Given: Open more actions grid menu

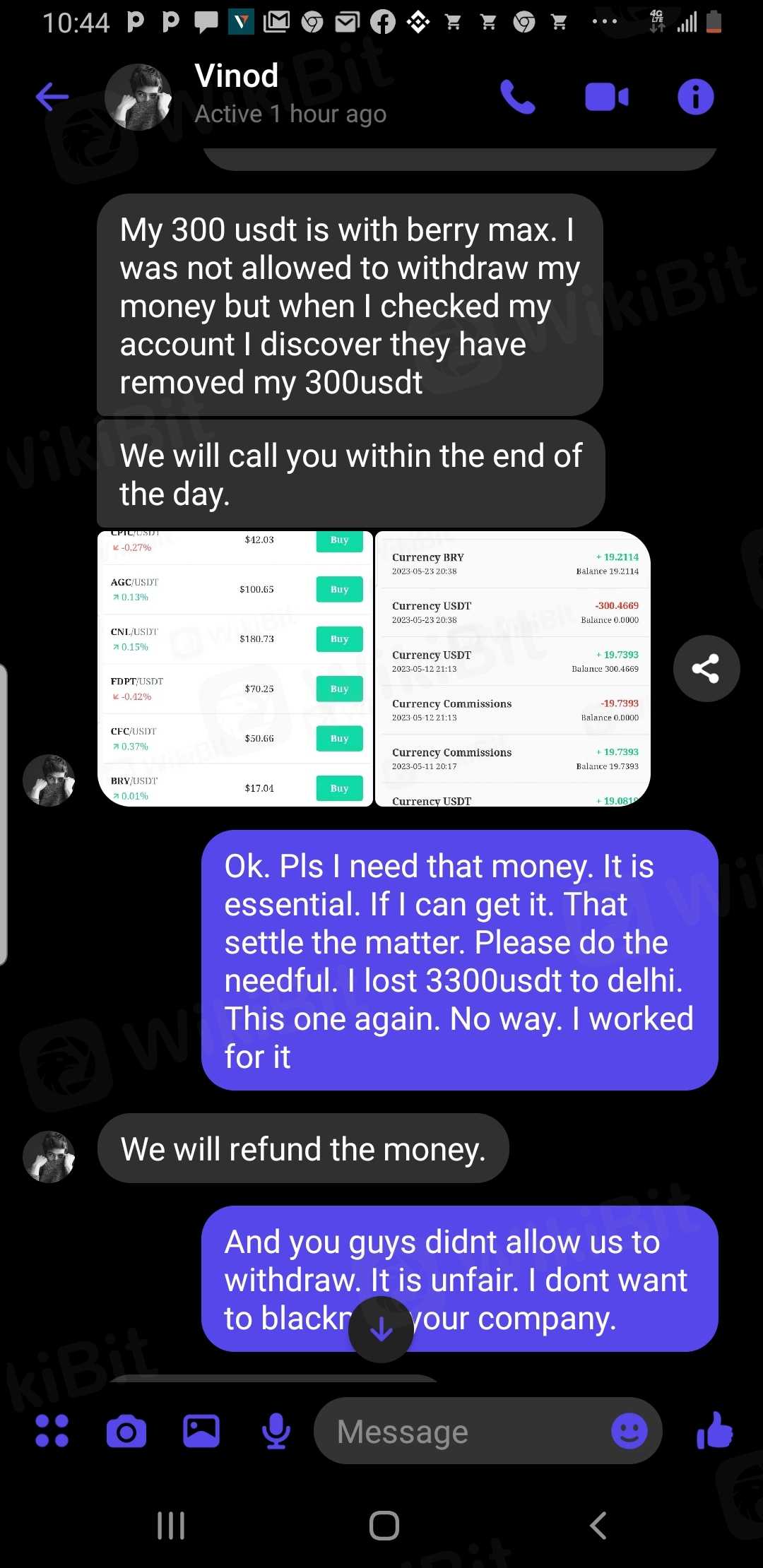Looking at the screenshot, I should (52, 1432).
